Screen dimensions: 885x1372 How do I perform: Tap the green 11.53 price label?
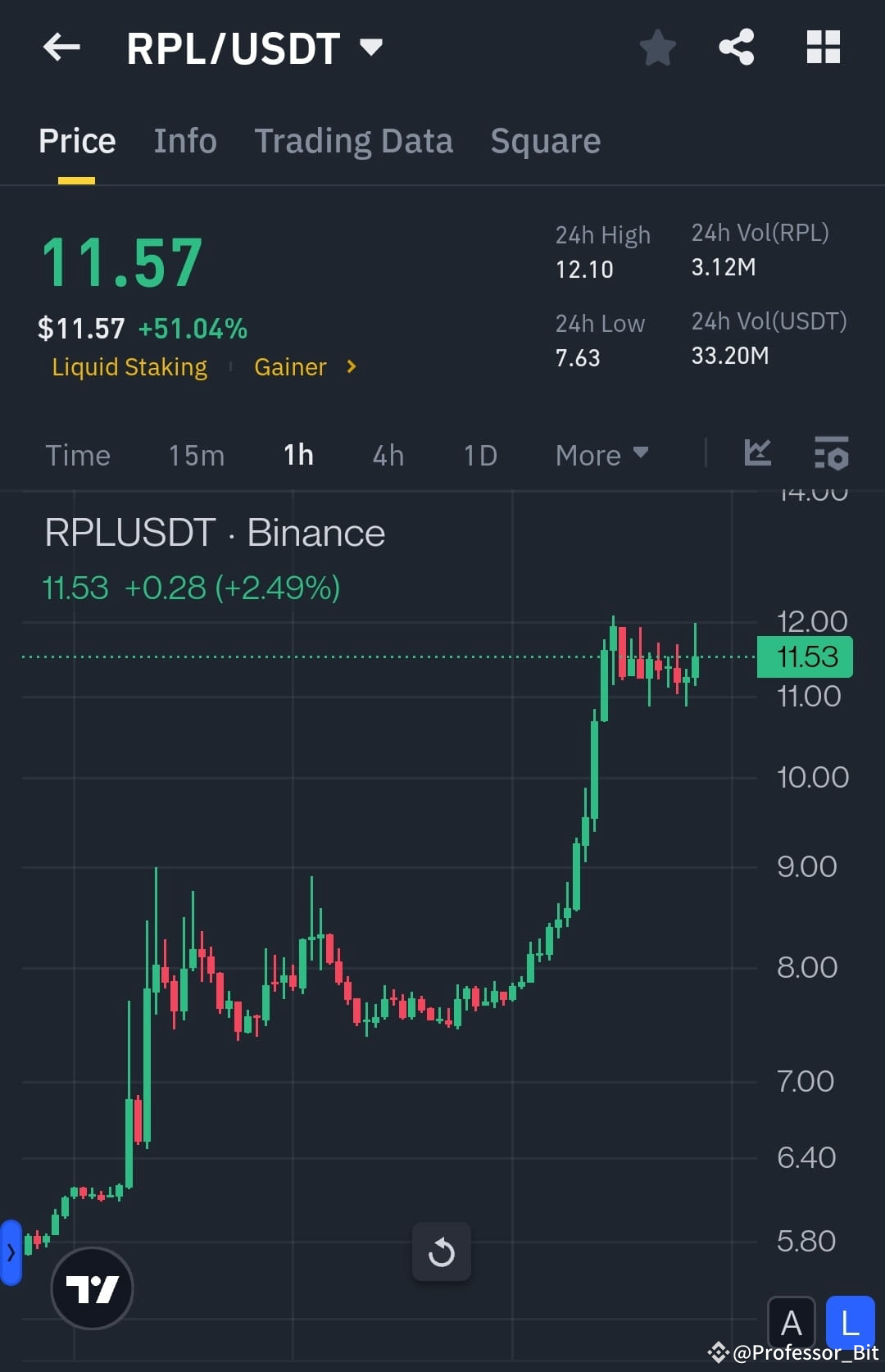click(x=805, y=656)
